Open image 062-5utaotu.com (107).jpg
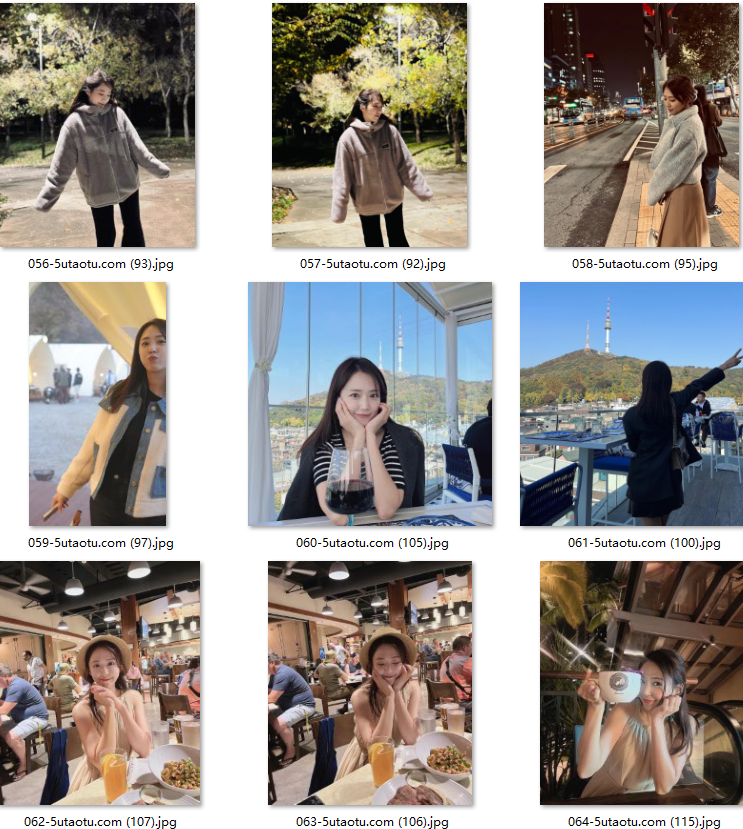Screen dimensions: 743x829 click(98, 683)
